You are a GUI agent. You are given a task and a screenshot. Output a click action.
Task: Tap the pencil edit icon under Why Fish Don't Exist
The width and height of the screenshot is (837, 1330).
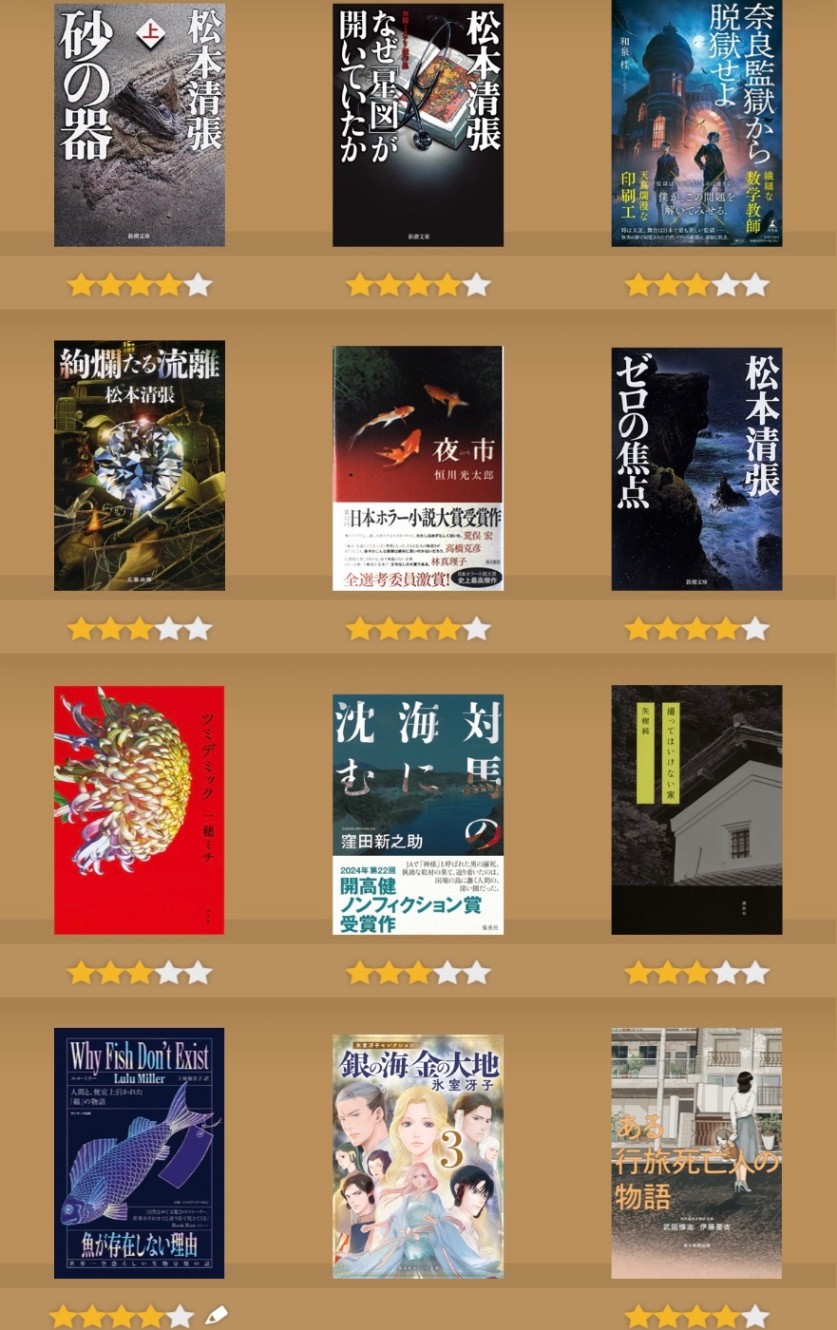click(x=216, y=1316)
